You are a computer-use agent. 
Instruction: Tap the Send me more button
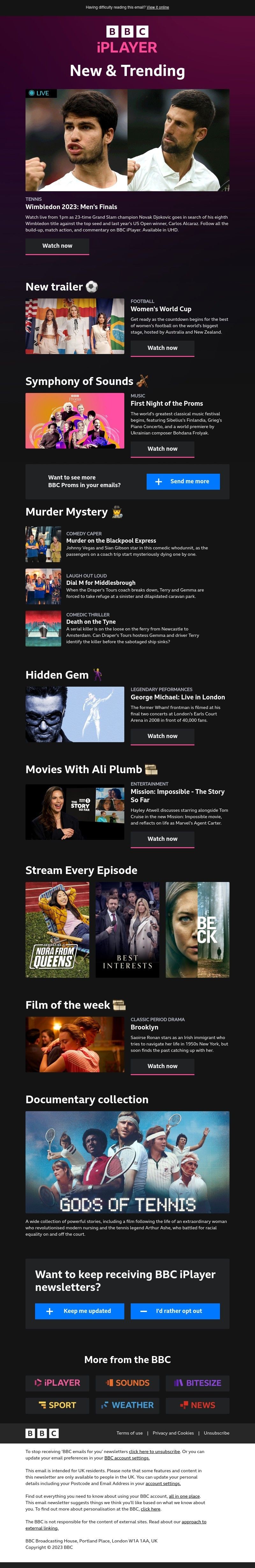click(183, 481)
